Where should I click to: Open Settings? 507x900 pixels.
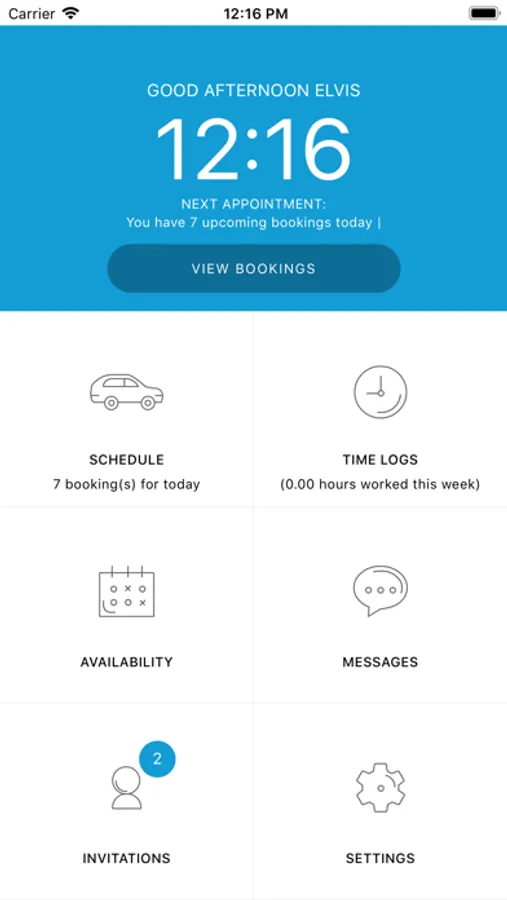[x=380, y=801]
